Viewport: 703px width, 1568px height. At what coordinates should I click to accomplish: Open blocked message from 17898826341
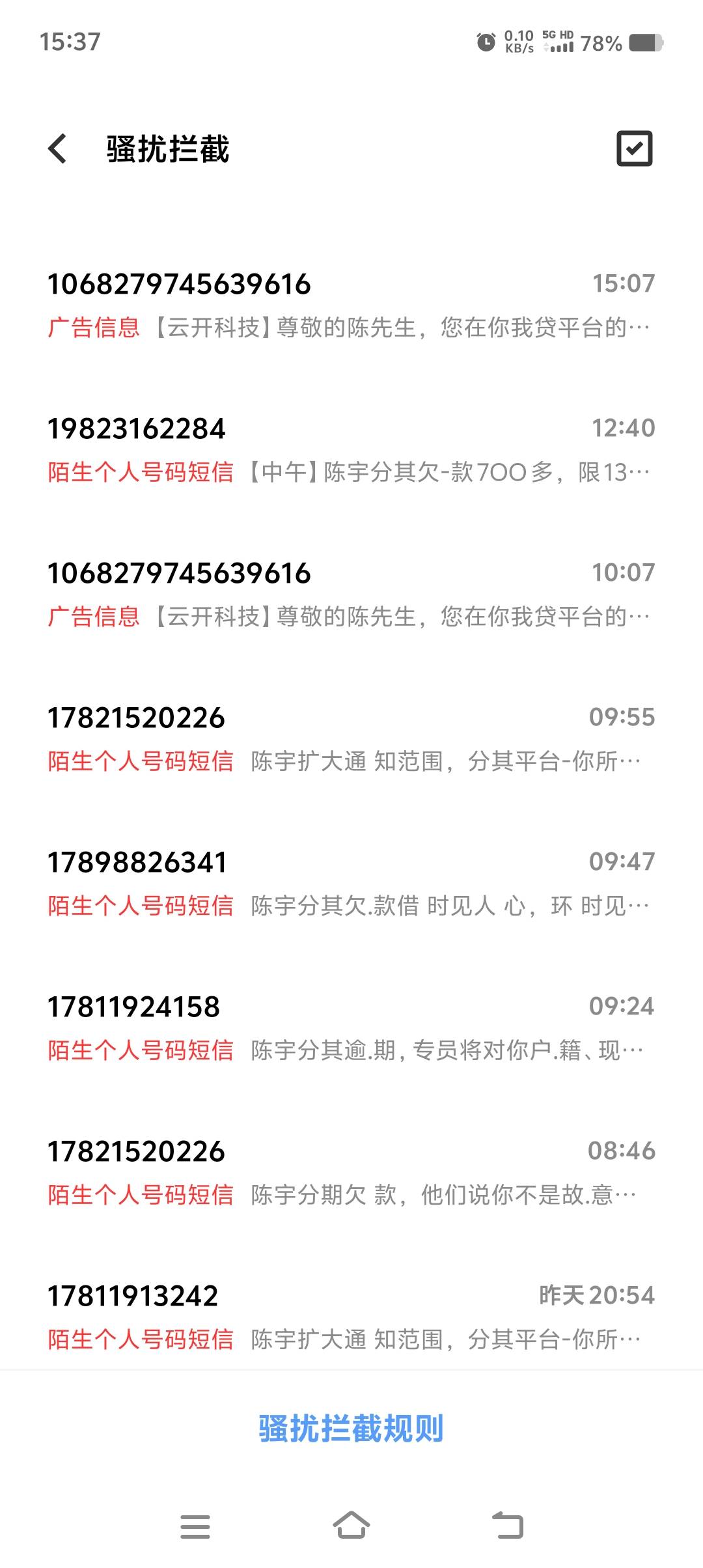tap(351, 884)
